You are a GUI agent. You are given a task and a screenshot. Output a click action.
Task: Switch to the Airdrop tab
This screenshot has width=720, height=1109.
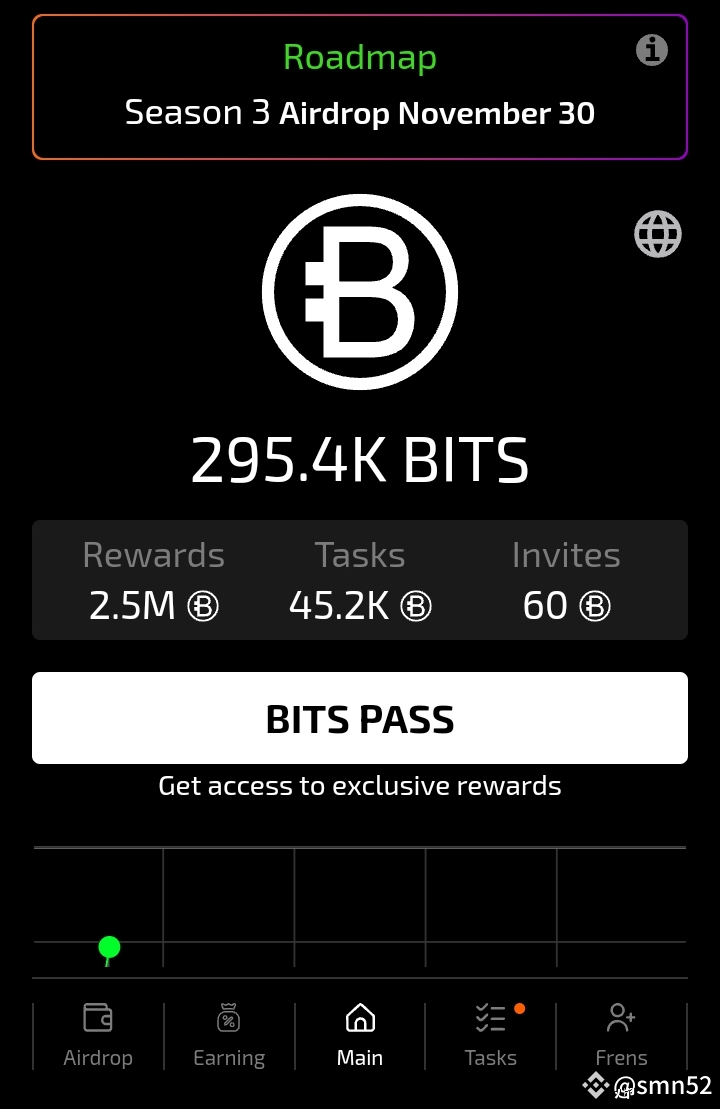pos(98,1036)
